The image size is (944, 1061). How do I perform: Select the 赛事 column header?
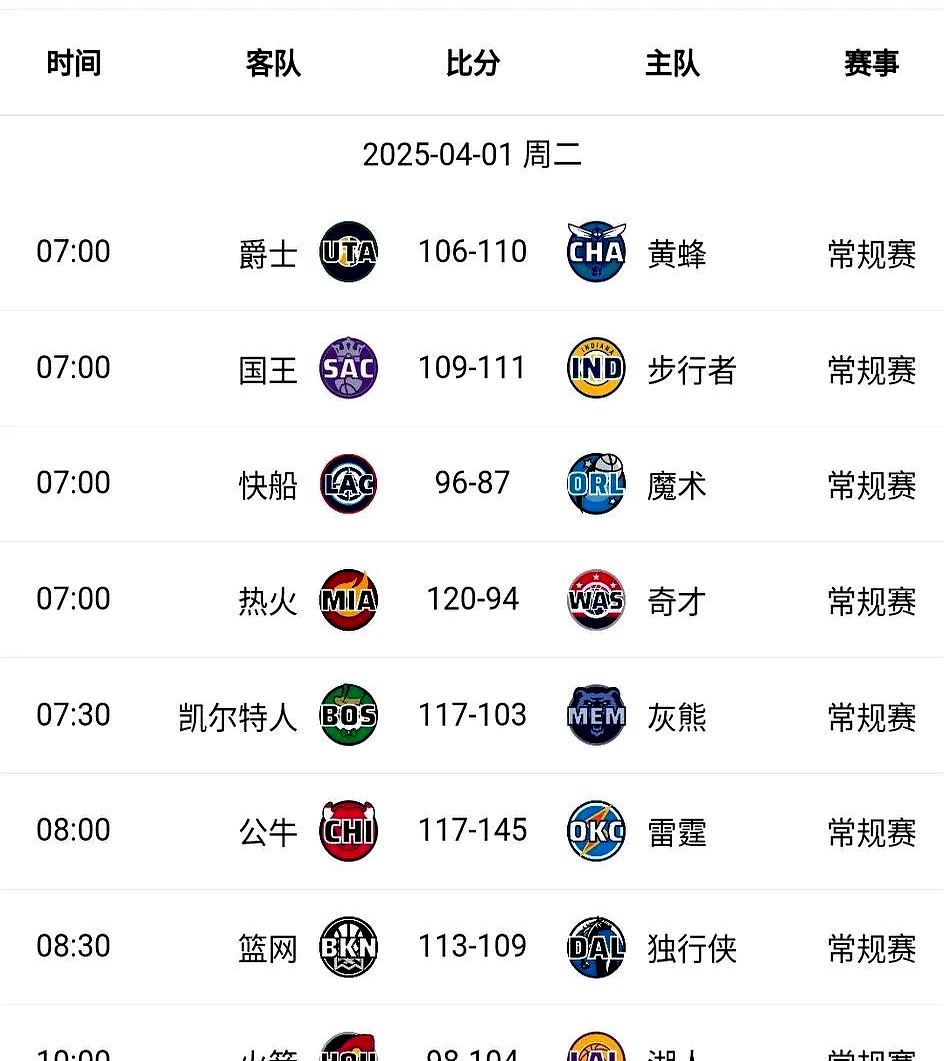pyautogui.click(x=869, y=62)
